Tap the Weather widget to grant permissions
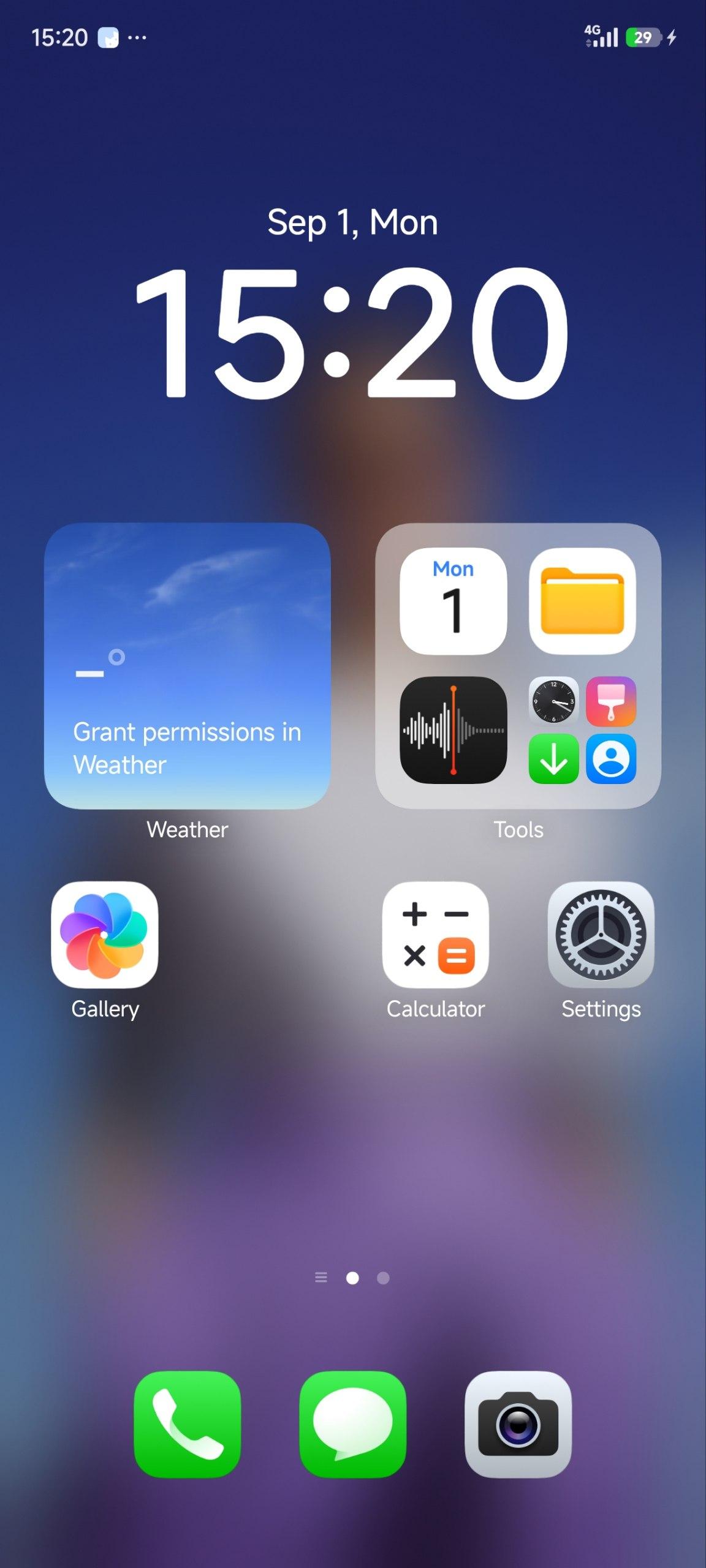This screenshot has height=1568, width=706. pyautogui.click(x=188, y=666)
